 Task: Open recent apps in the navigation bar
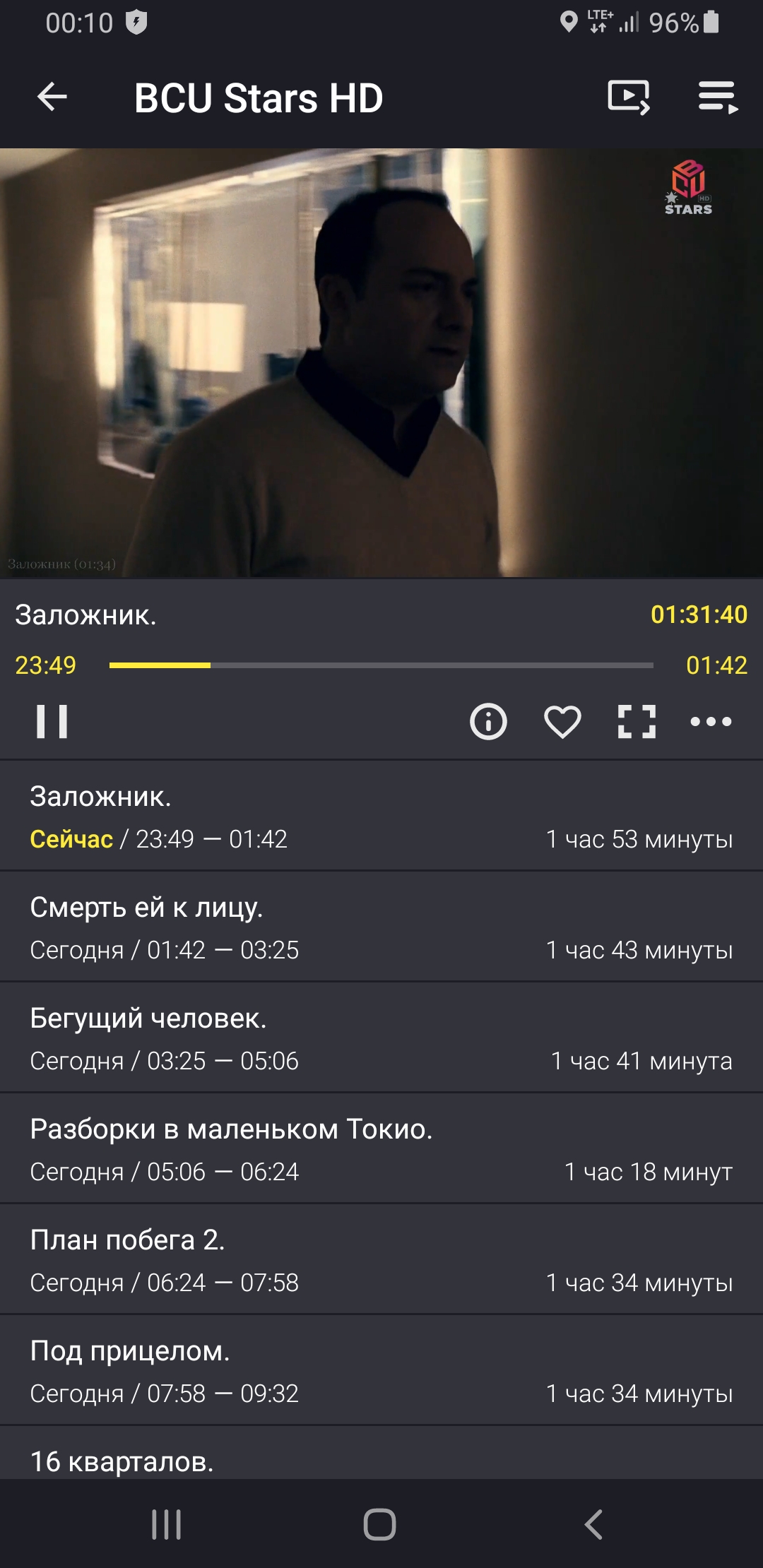click(167, 1524)
